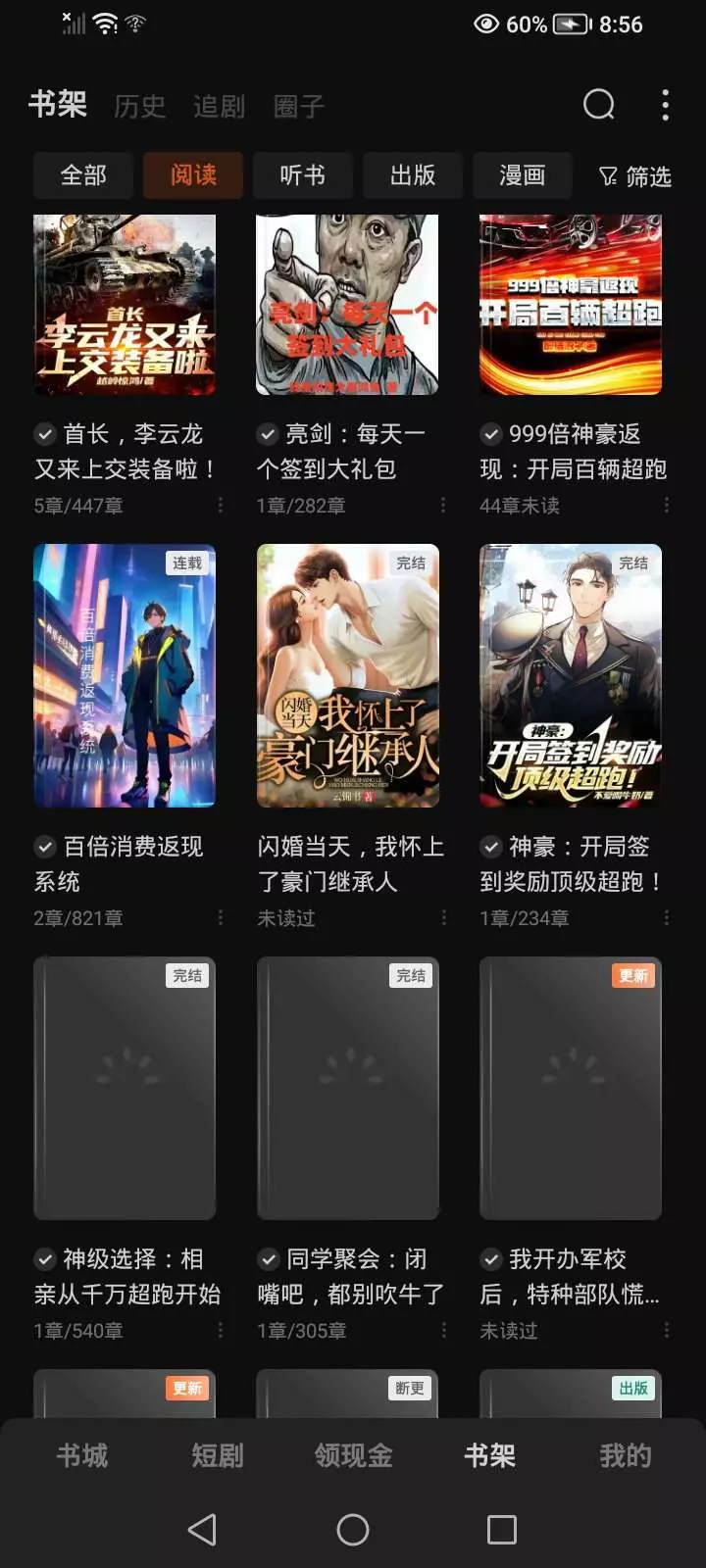
Task: Select the 漫画 filter chip
Action: 522,175
